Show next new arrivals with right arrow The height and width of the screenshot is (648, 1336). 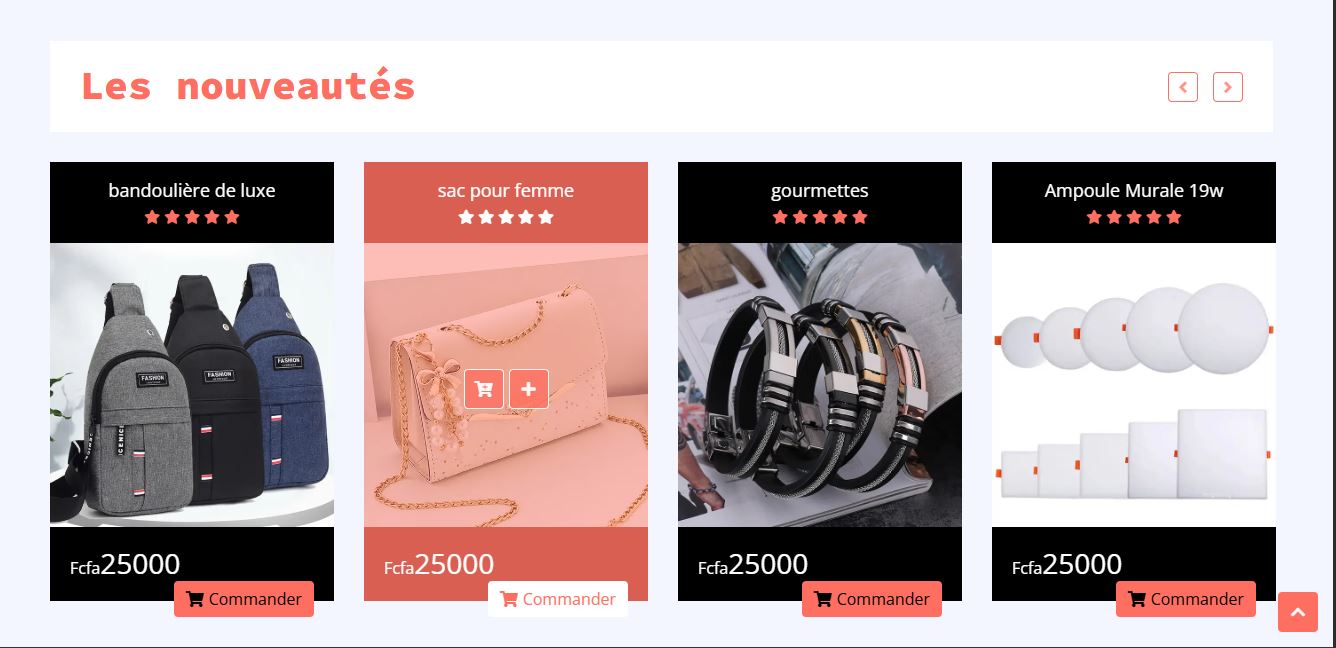tap(1227, 87)
